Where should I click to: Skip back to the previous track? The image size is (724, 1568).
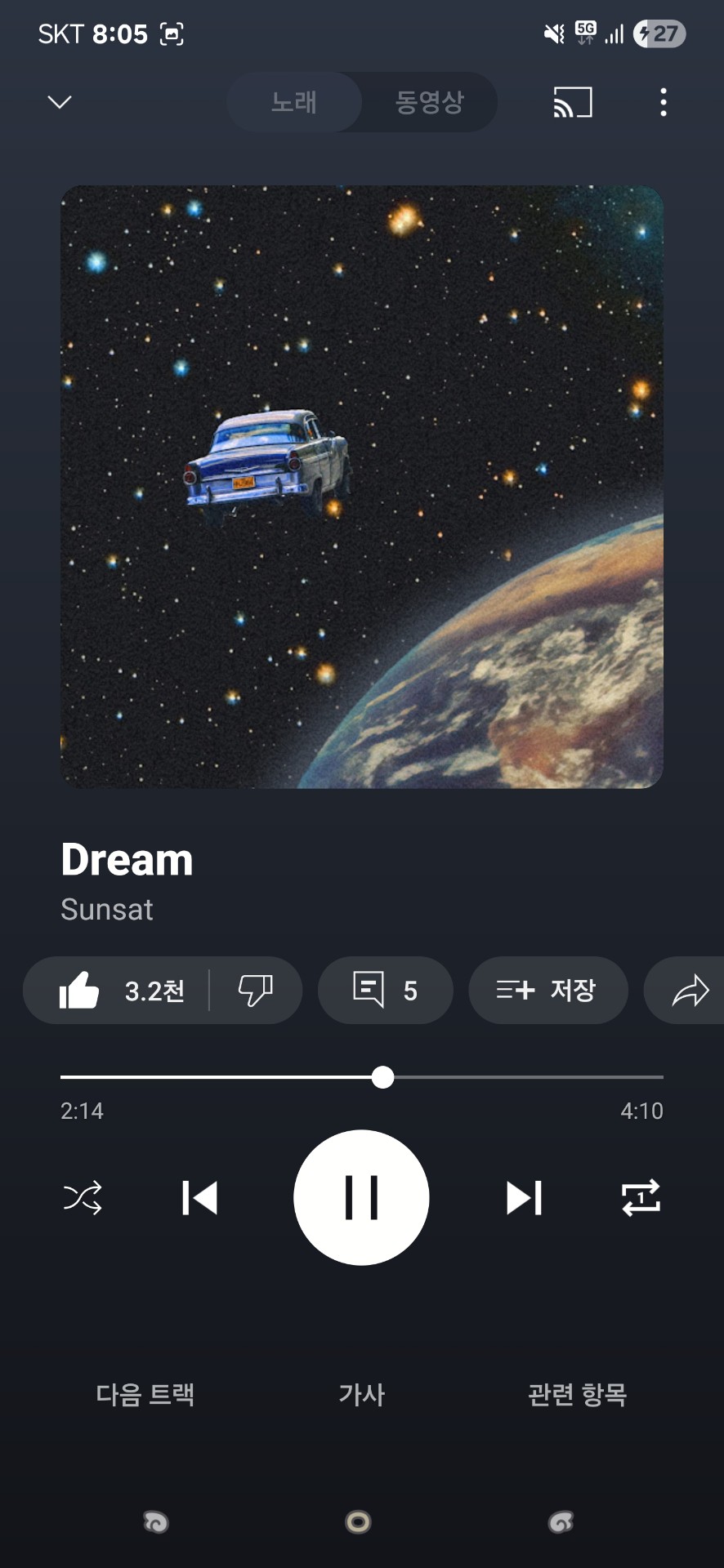[199, 1198]
